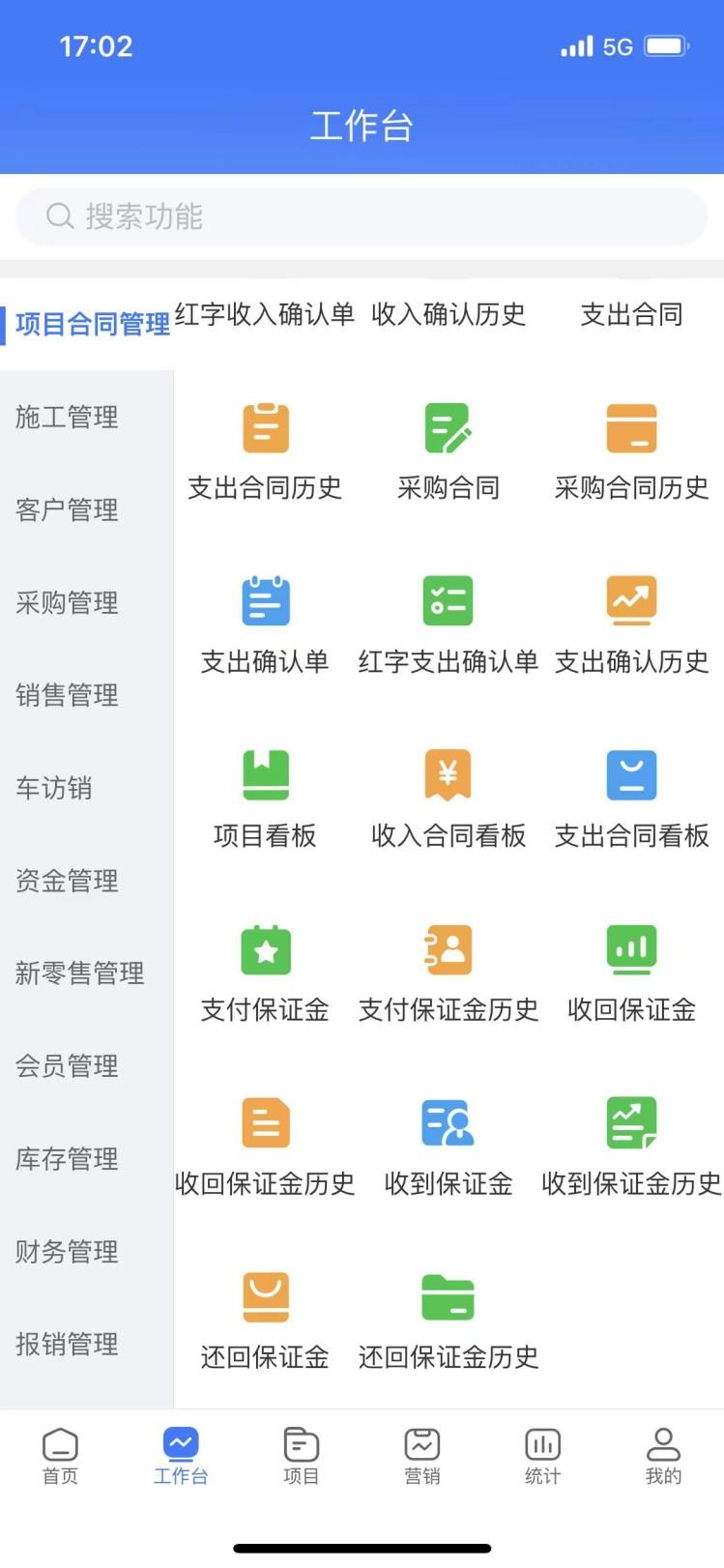
Task: Tap 支付保证金 entry
Action: (265, 972)
